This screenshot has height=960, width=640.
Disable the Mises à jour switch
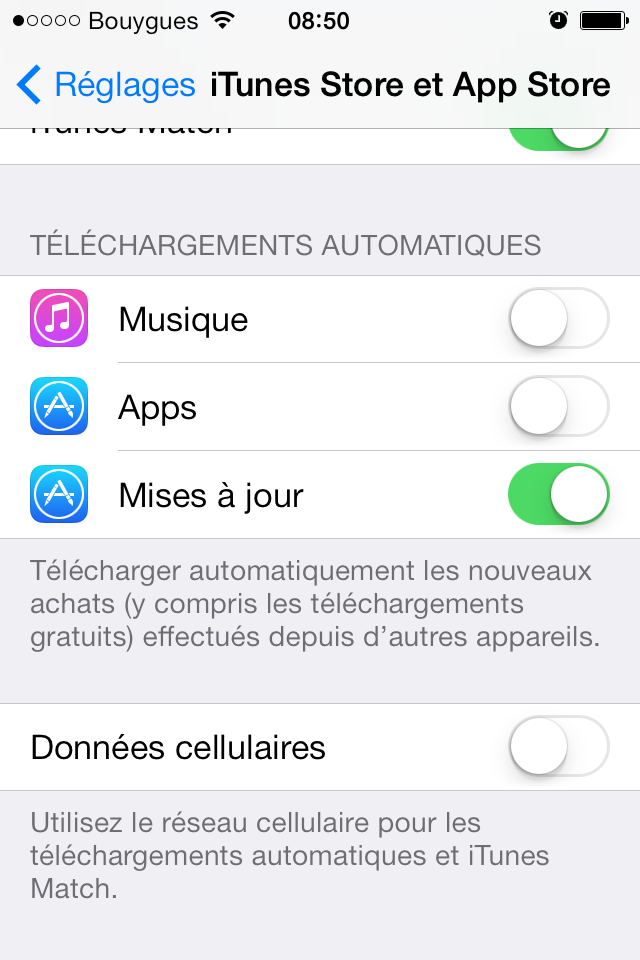coord(558,494)
